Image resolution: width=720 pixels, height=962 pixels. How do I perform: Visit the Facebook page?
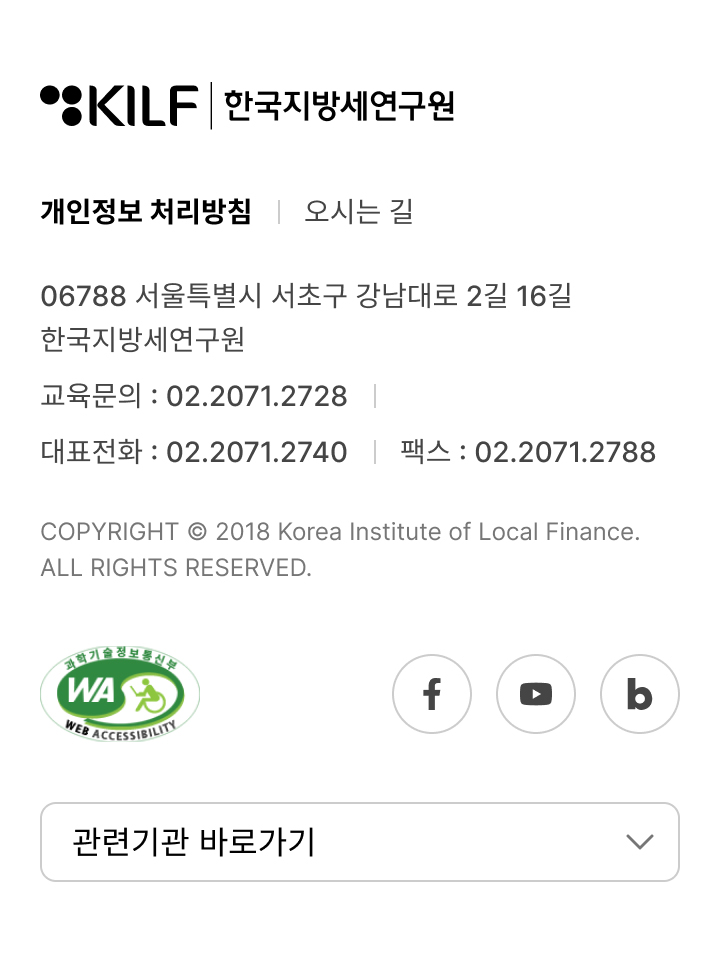pyautogui.click(x=432, y=694)
